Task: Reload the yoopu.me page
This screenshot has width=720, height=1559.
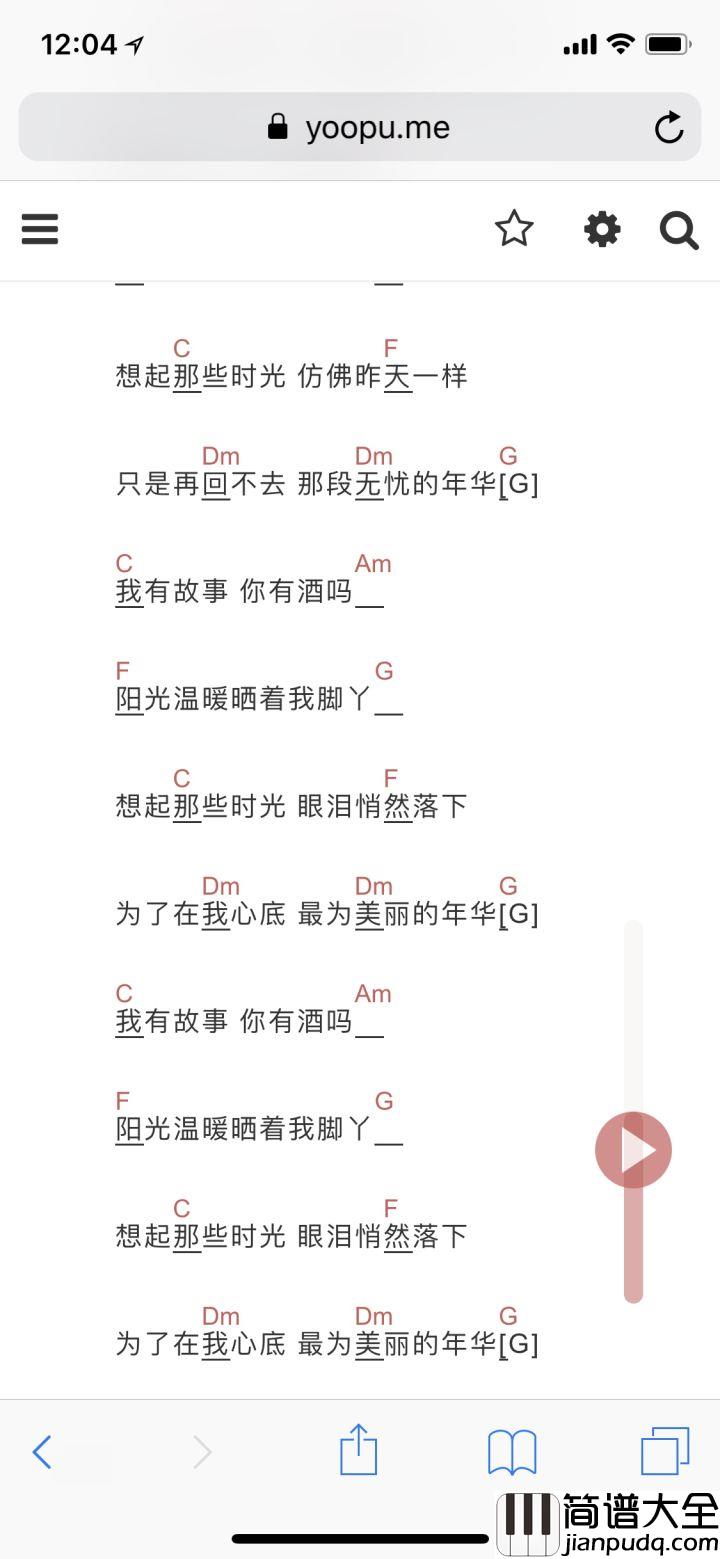Action: 668,127
